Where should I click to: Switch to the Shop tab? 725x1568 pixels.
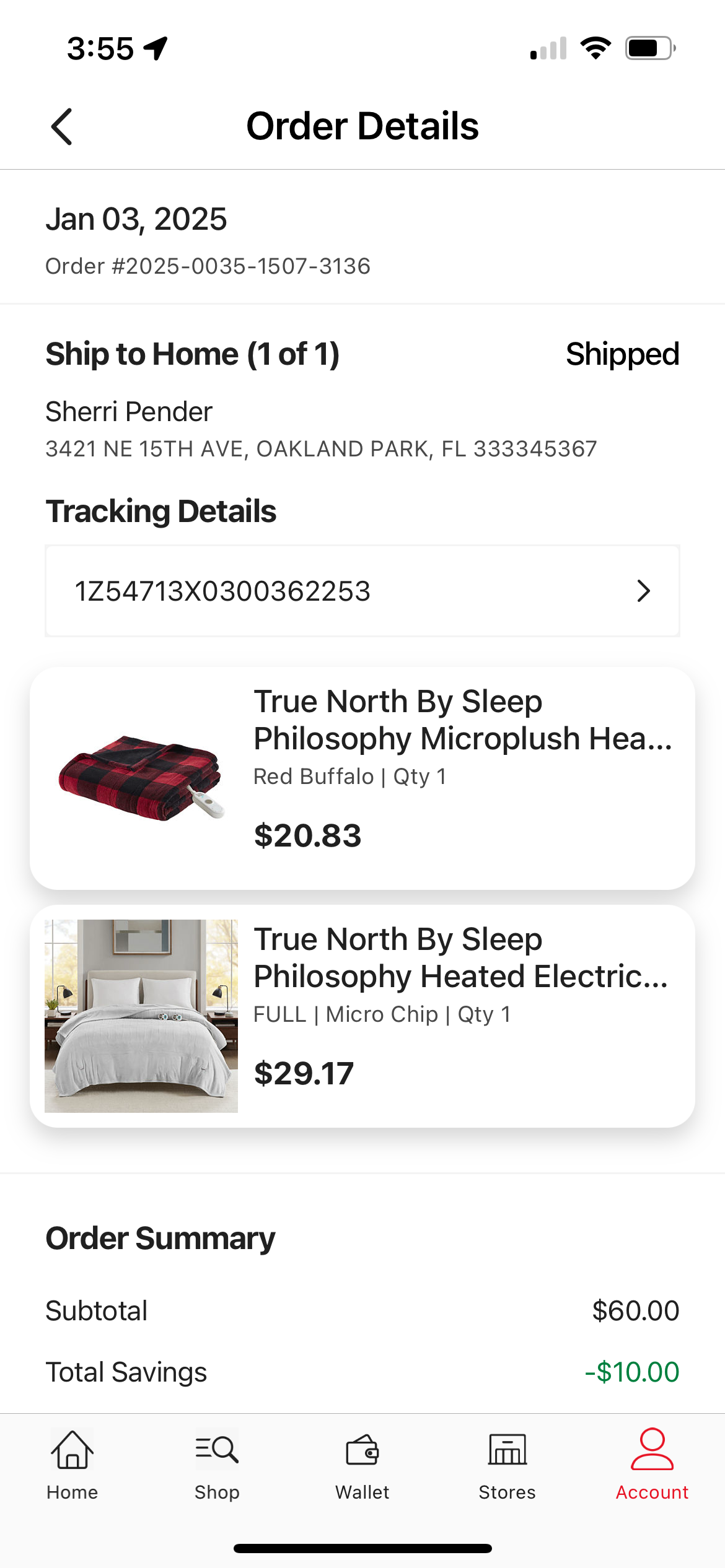[217, 1465]
